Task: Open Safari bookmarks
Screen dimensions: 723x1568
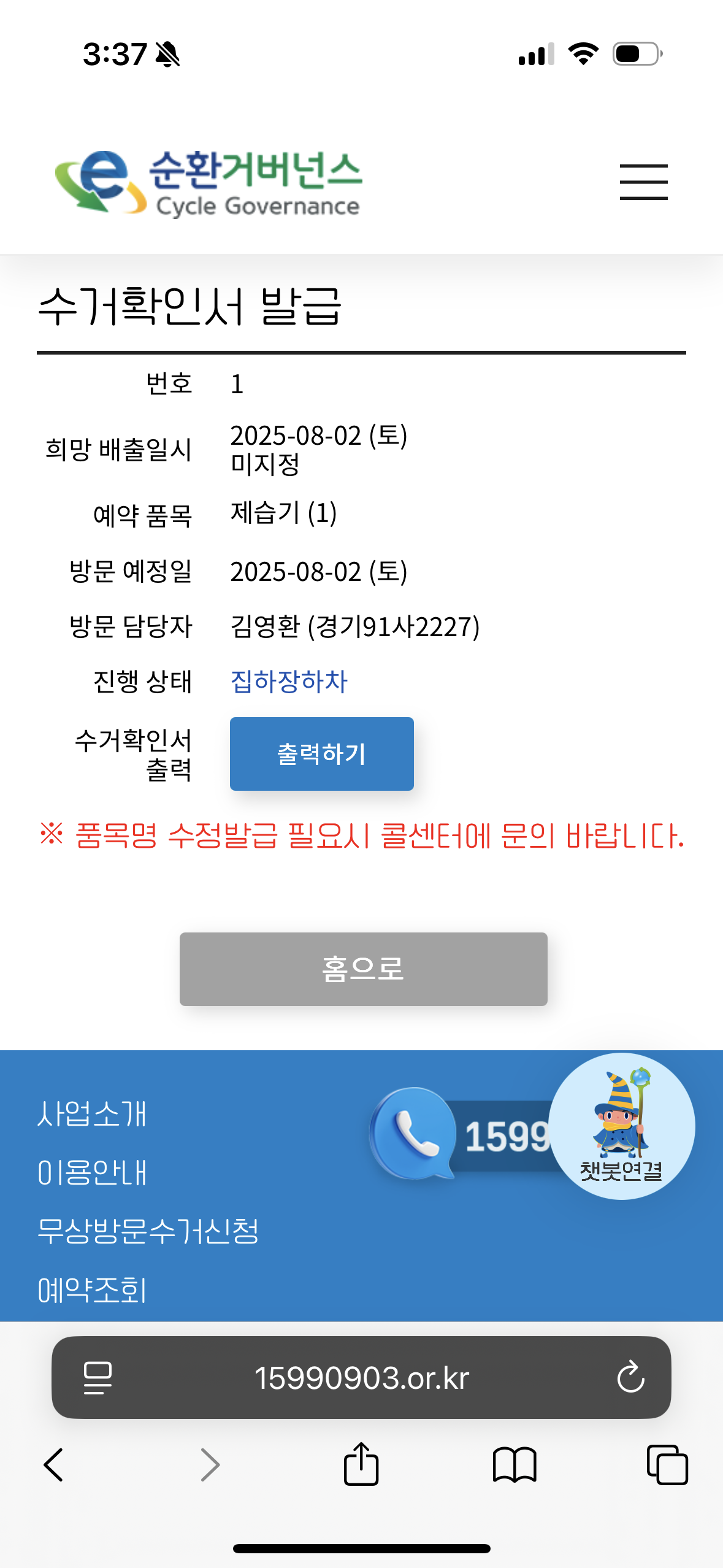Action: pyautogui.click(x=515, y=1465)
